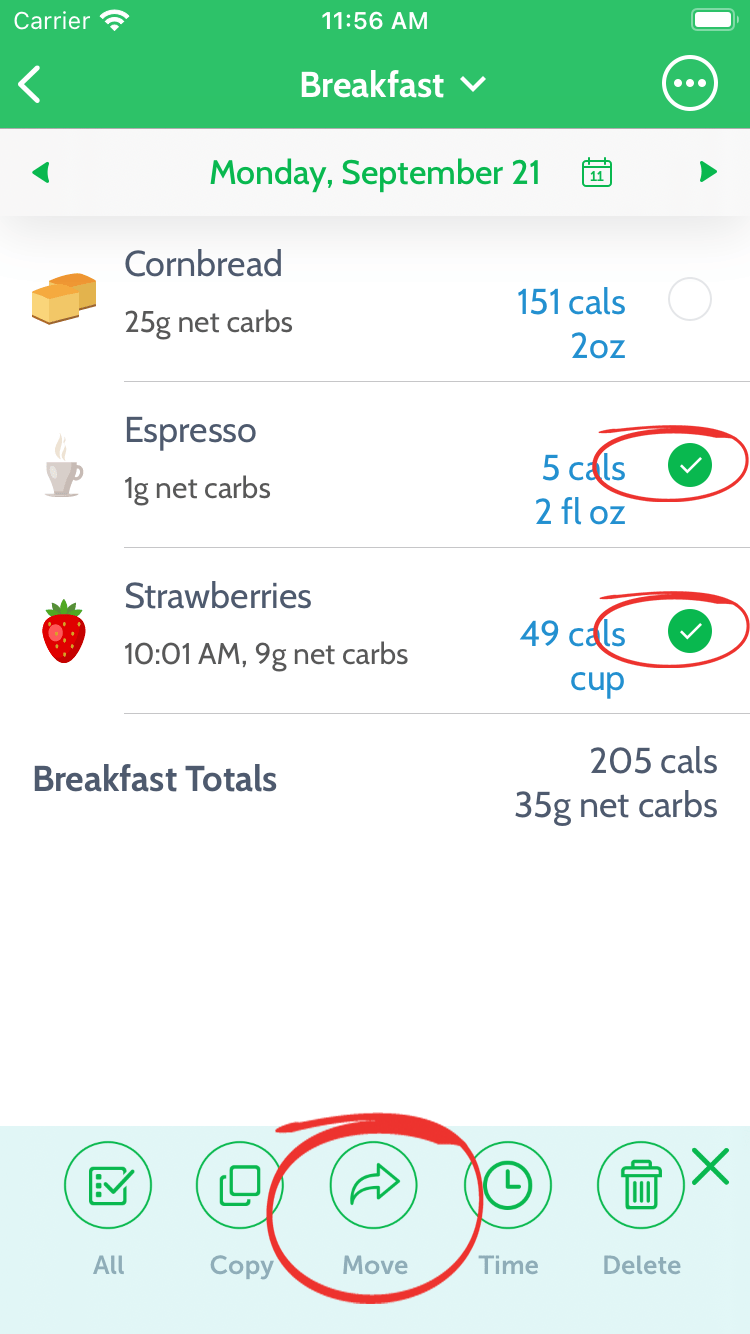Viewport: 750px width, 1334px height.
Task: Open the Breakfast meal dropdown
Action: [392, 85]
